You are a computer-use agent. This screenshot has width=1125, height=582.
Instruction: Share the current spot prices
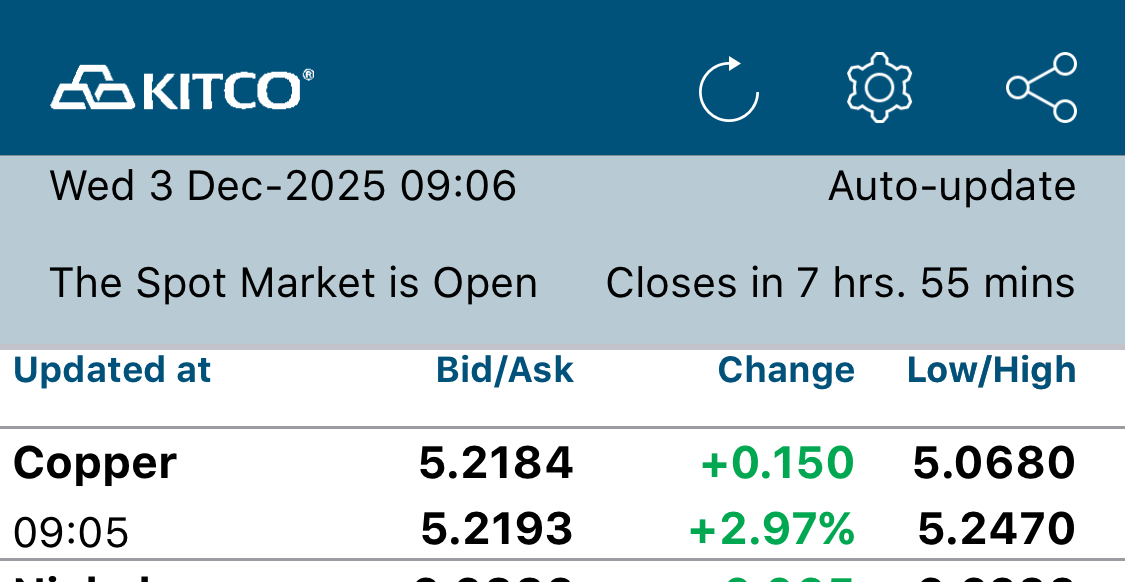point(1041,88)
